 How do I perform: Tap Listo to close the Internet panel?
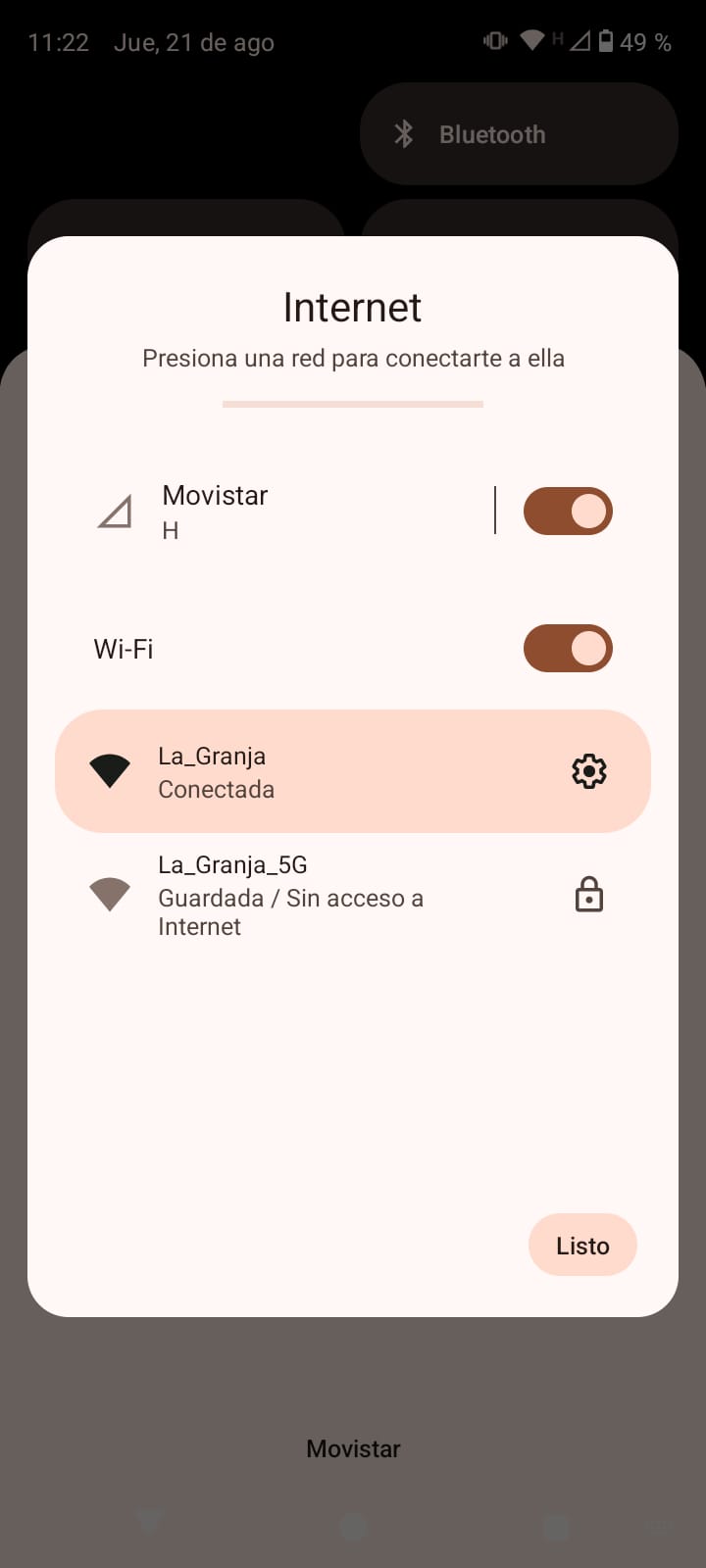pyautogui.click(x=582, y=1246)
